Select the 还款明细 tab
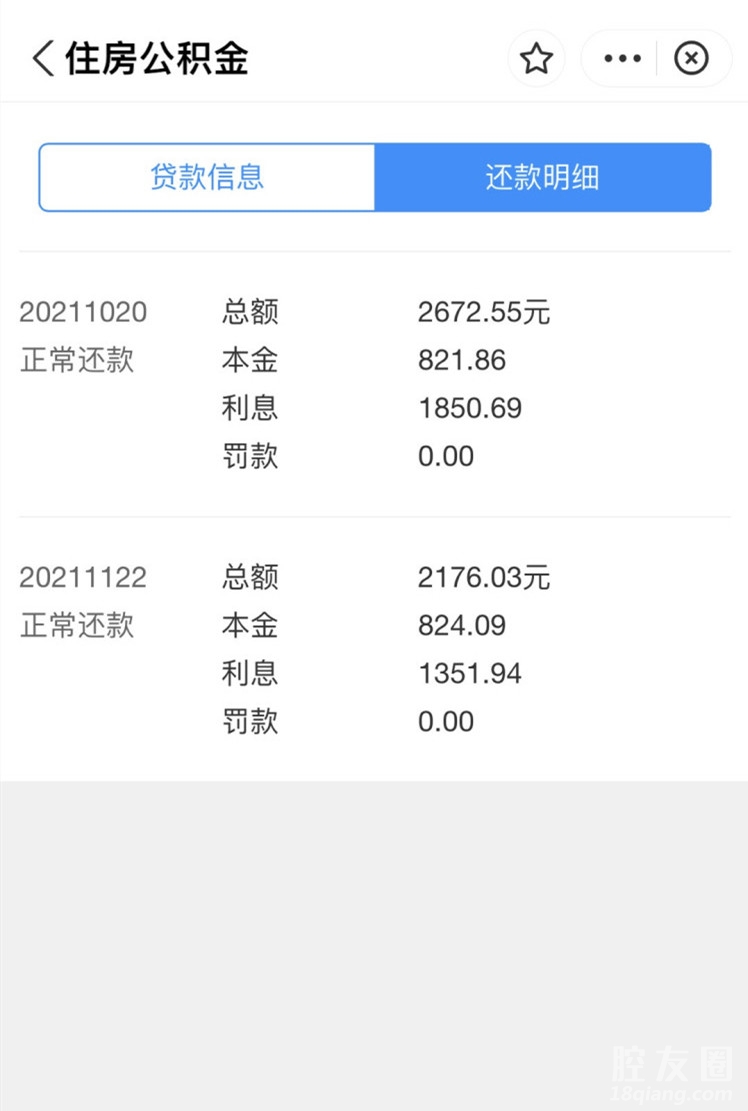Viewport: 748px width, 1111px height. pyautogui.click(x=543, y=178)
